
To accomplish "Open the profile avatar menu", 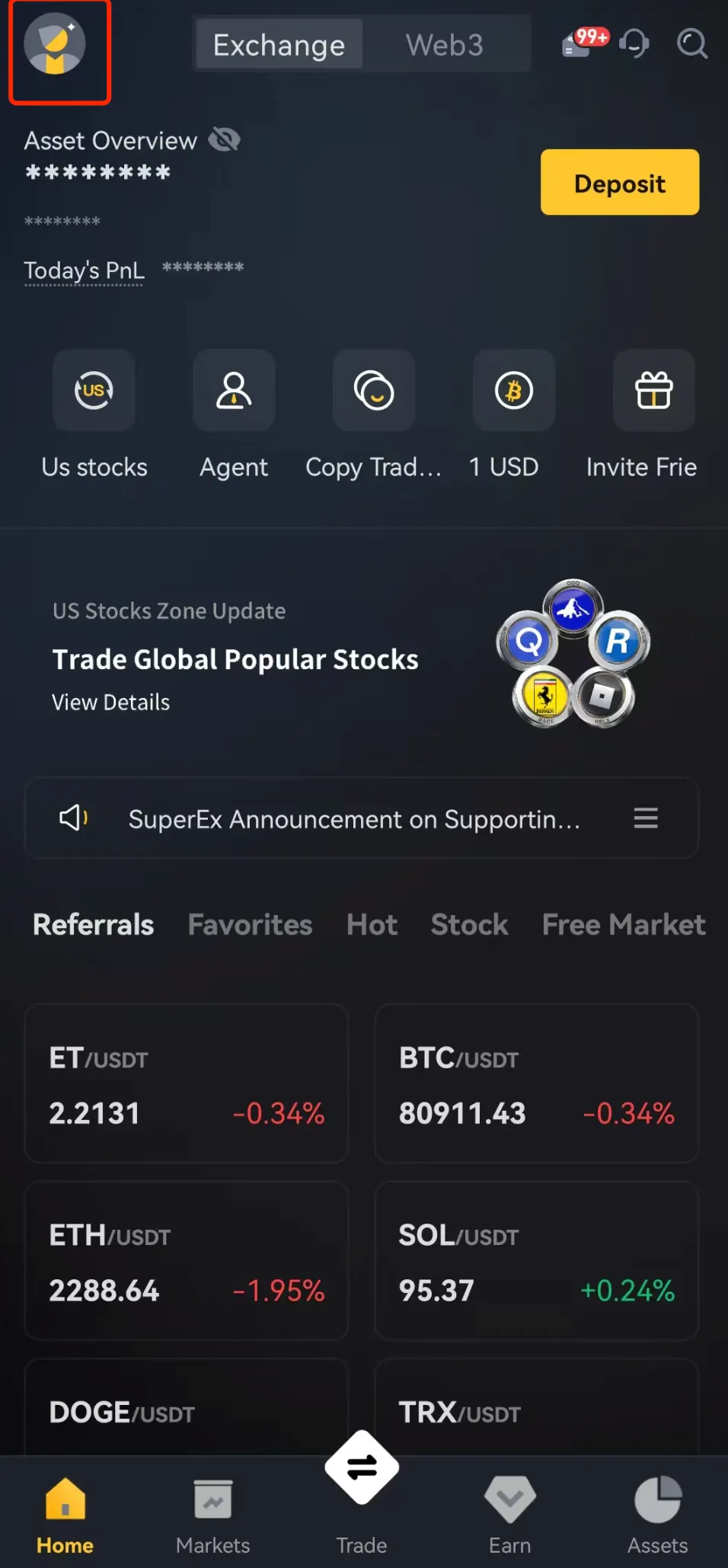I will pos(55,45).
